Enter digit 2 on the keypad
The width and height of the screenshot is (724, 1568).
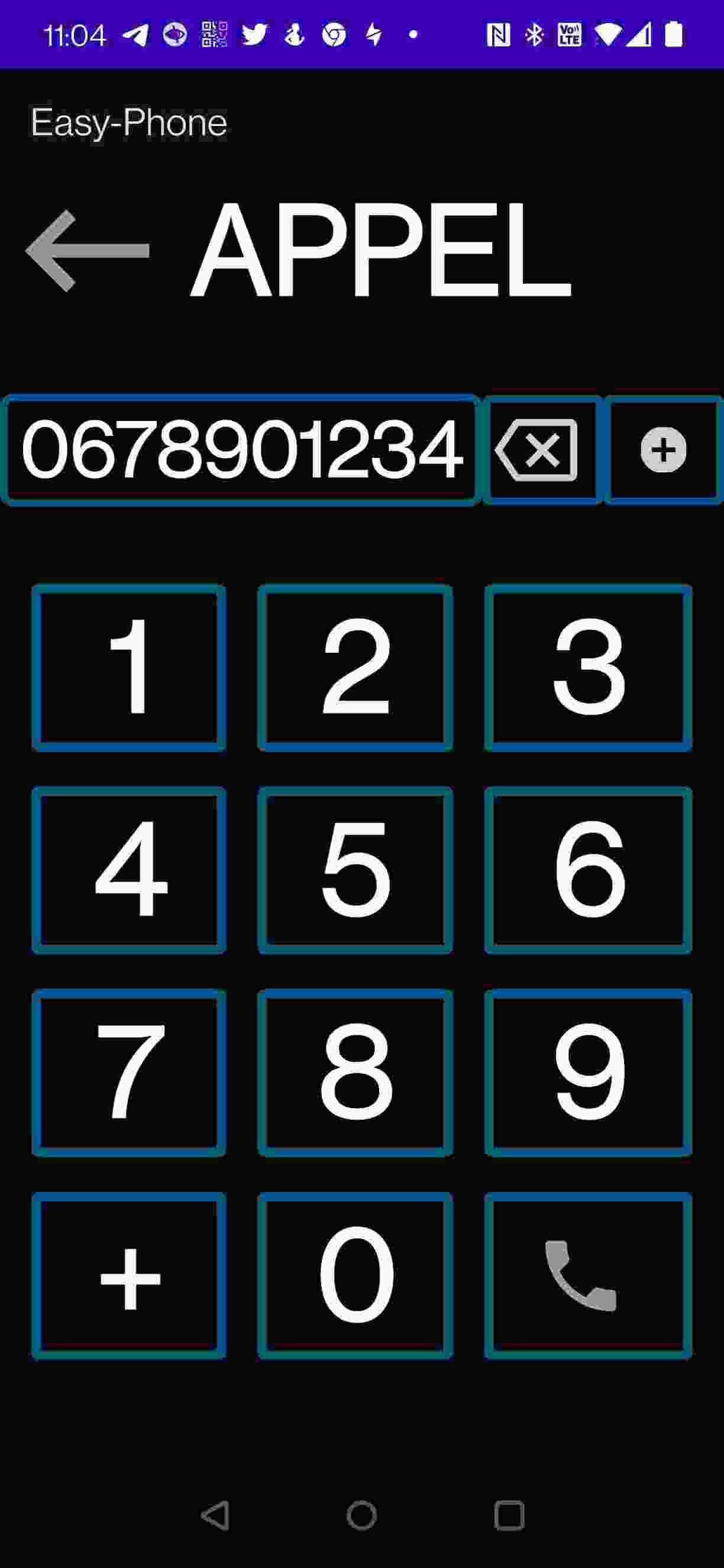coord(355,668)
